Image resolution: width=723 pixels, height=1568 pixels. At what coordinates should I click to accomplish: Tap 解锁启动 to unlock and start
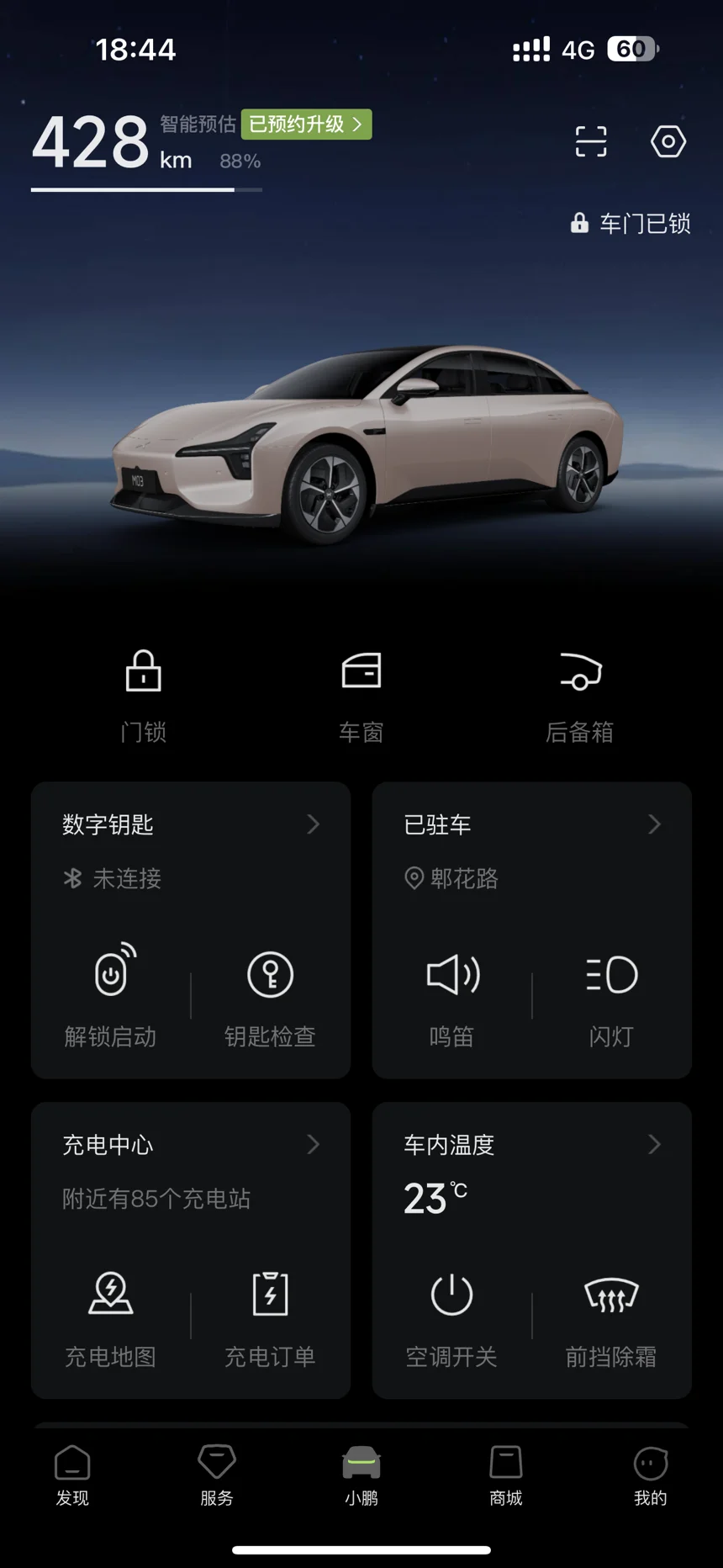(x=111, y=995)
